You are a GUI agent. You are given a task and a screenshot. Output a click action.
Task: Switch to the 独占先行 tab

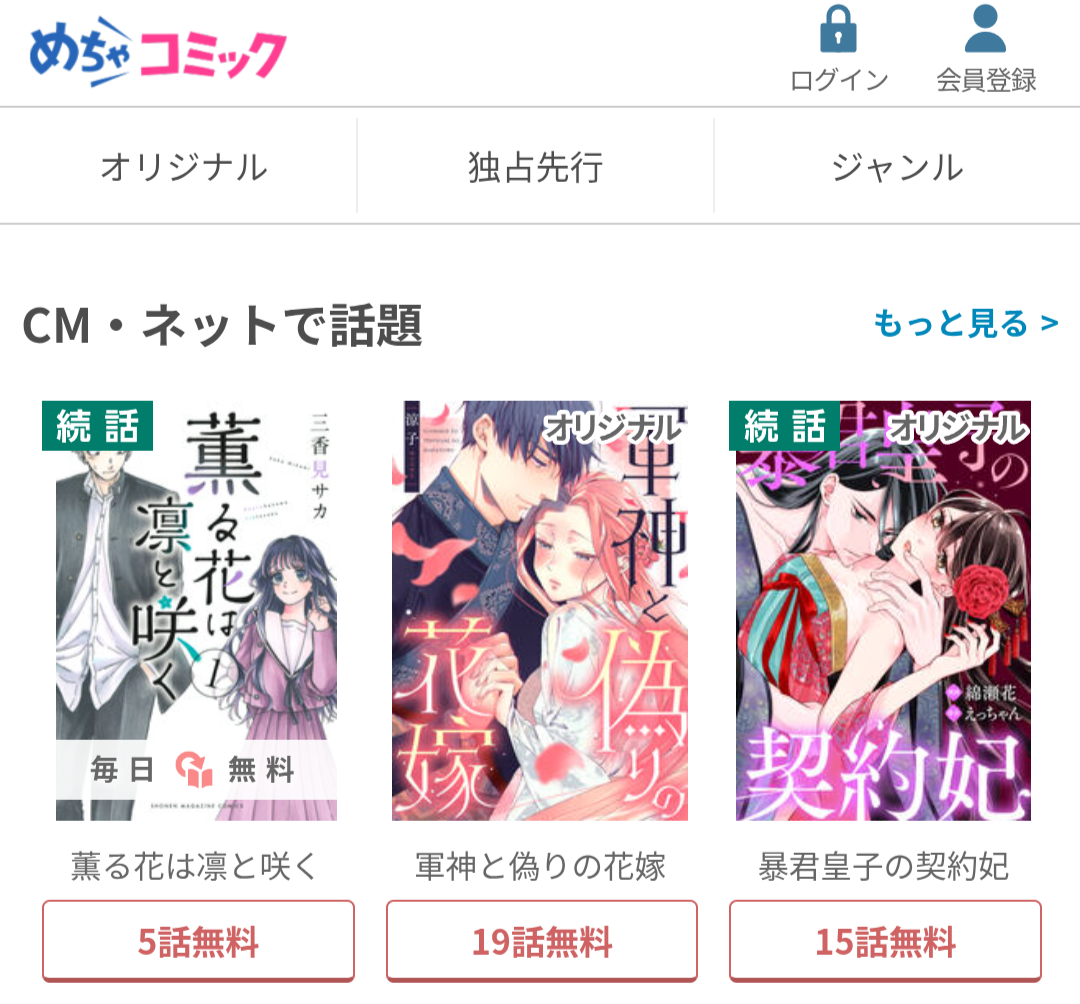(x=536, y=167)
